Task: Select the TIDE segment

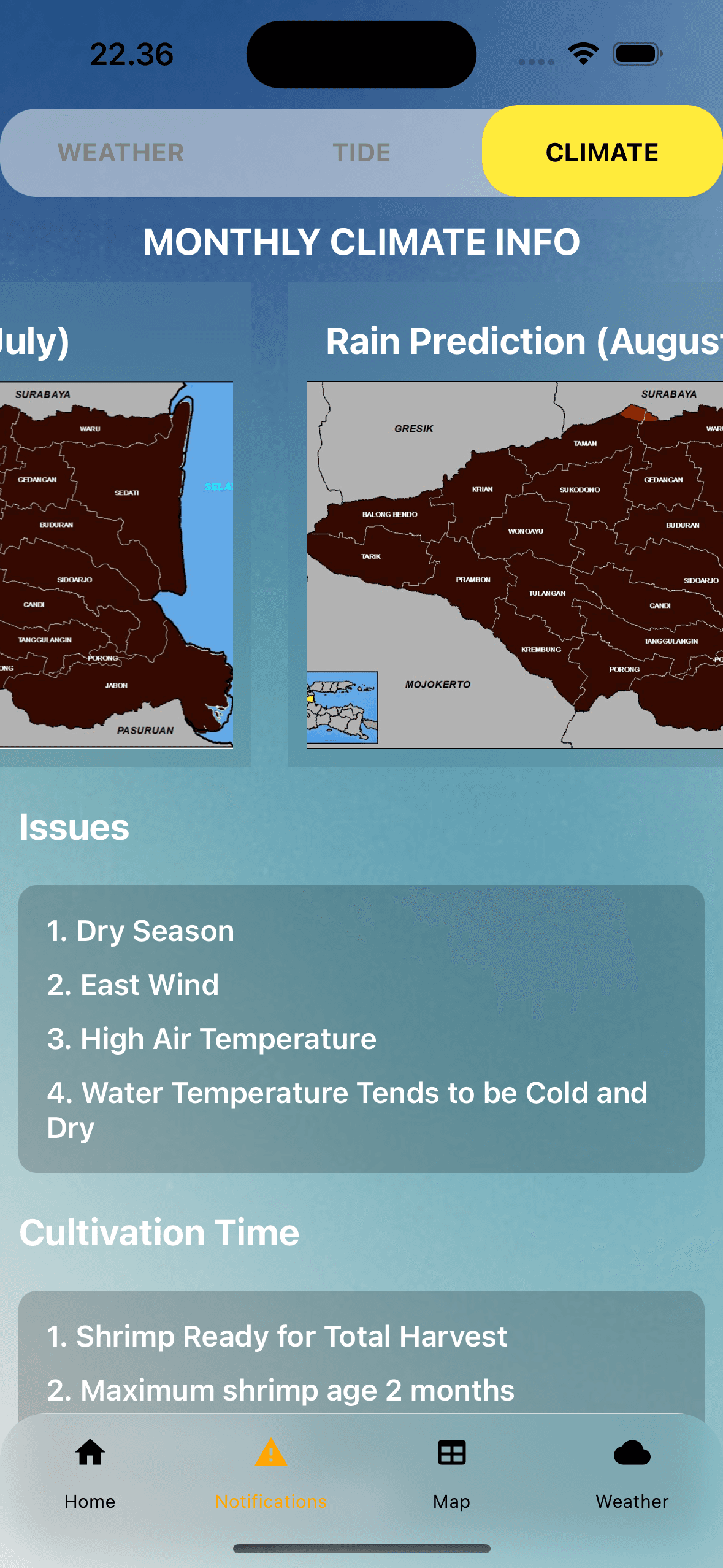Action: click(361, 153)
